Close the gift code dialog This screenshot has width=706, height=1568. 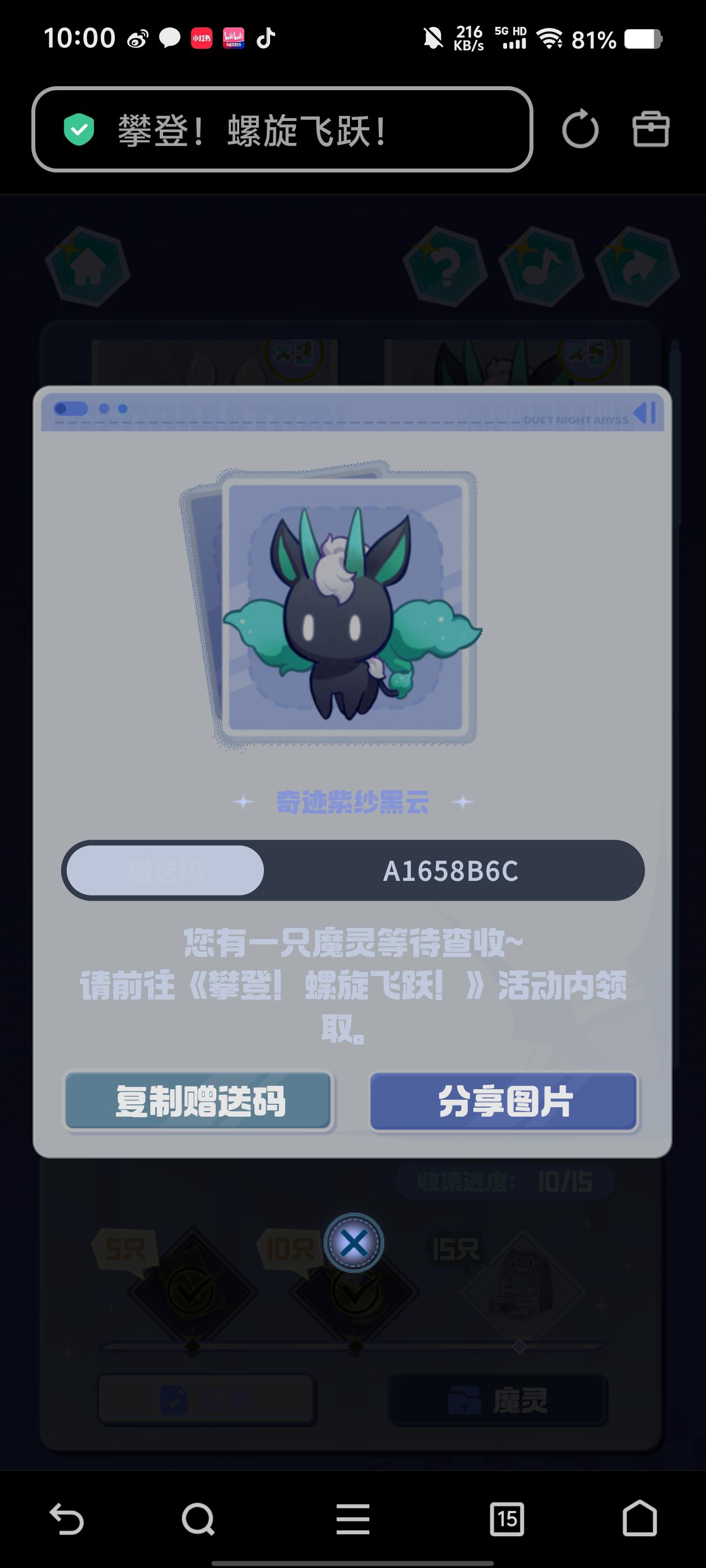point(354,1242)
